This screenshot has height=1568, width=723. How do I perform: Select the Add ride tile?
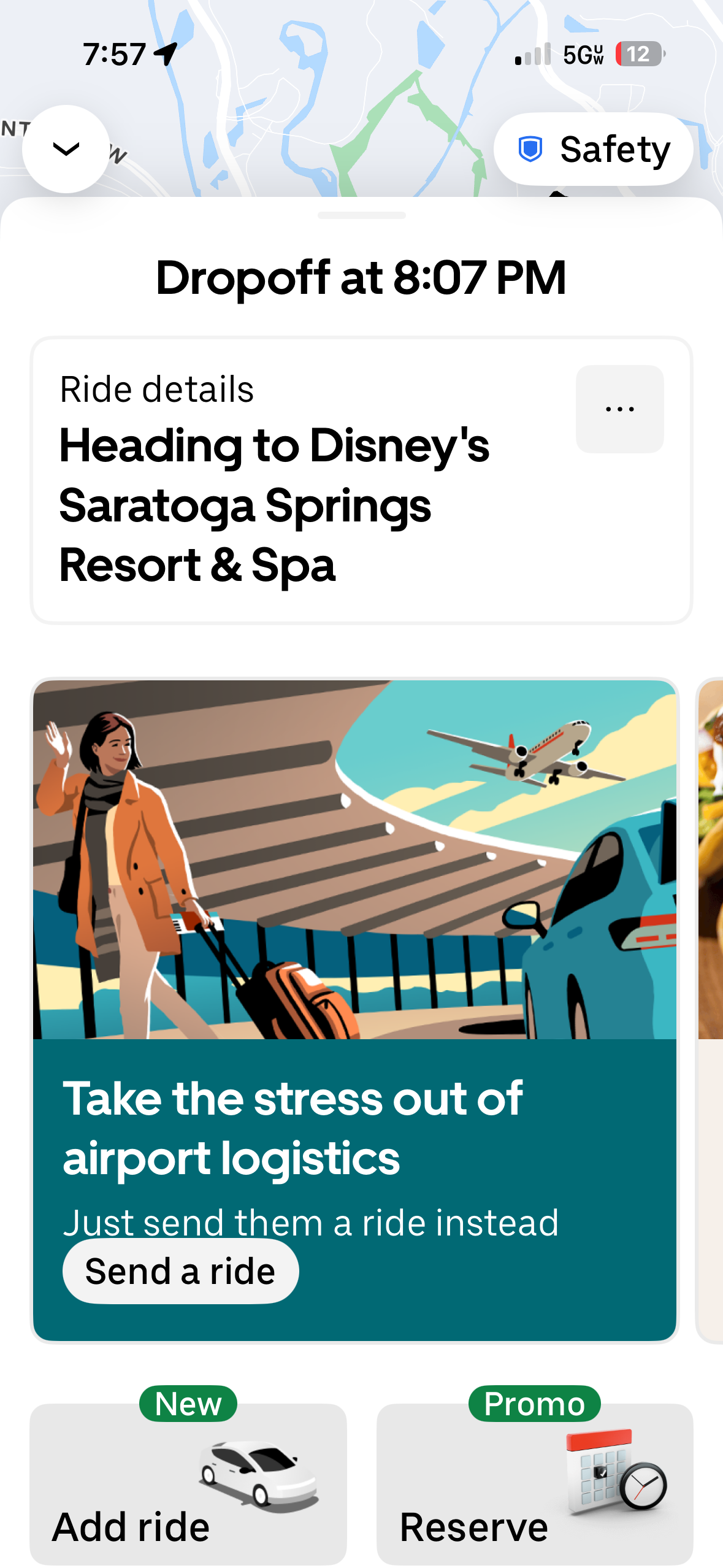(x=188, y=1485)
